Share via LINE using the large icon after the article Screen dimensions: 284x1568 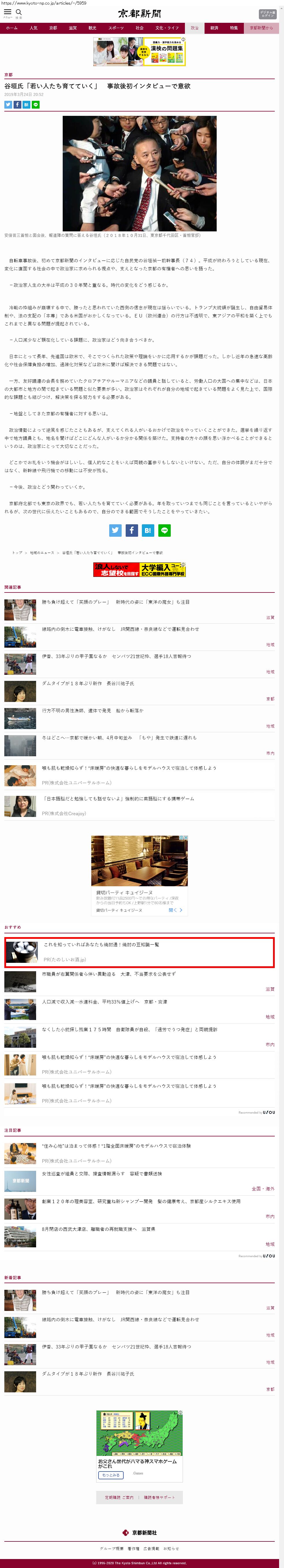coord(164,530)
